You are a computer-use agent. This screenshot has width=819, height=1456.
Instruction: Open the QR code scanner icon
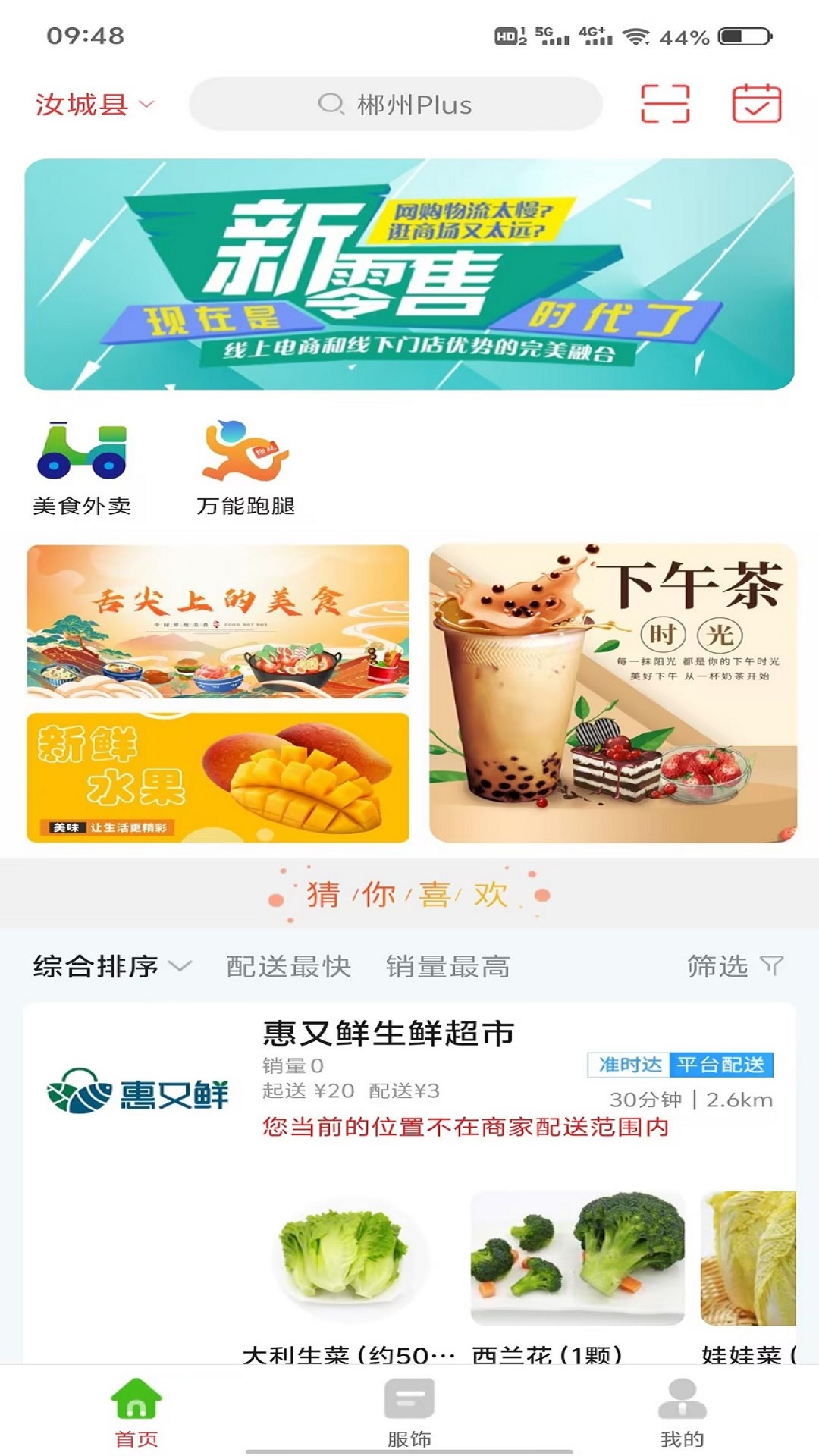pyautogui.click(x=665, y=104)
